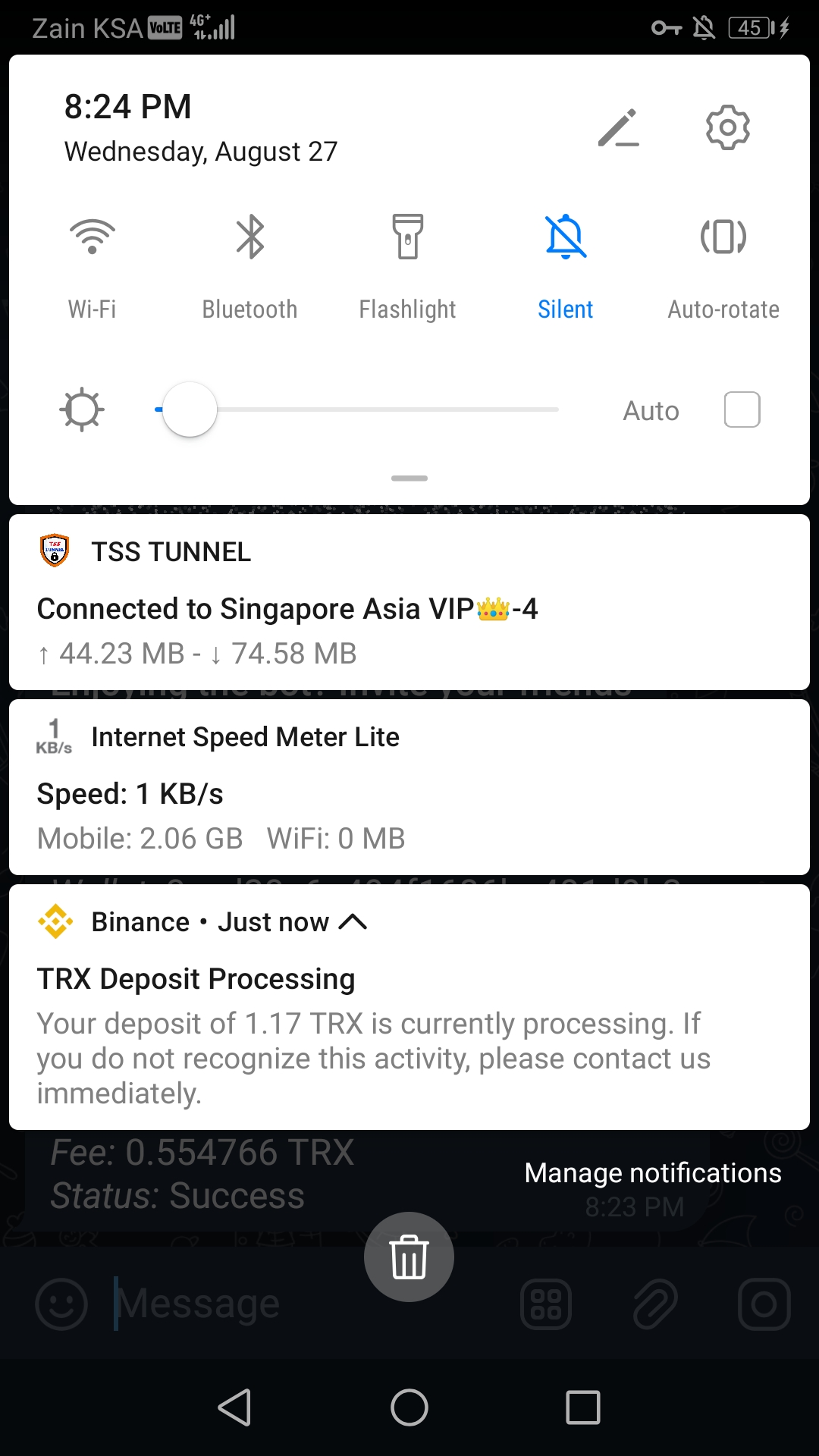Image resolution: width=819 pixels, height=1456 pixels.
Task: Open Internet Speed Meter Lite notification
Action: (x=409, y=793)
